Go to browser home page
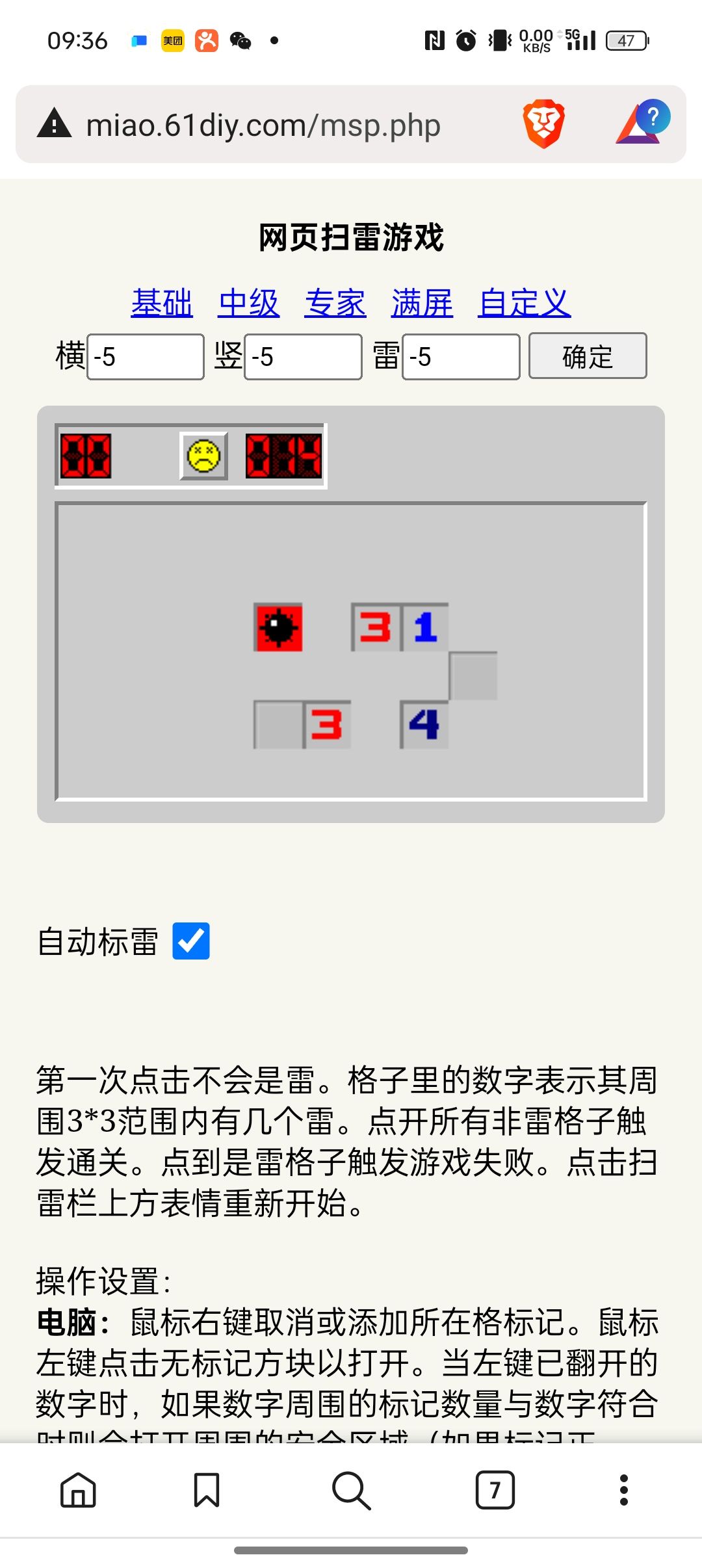The image size is (702, 1568). tap(78, 1489)
